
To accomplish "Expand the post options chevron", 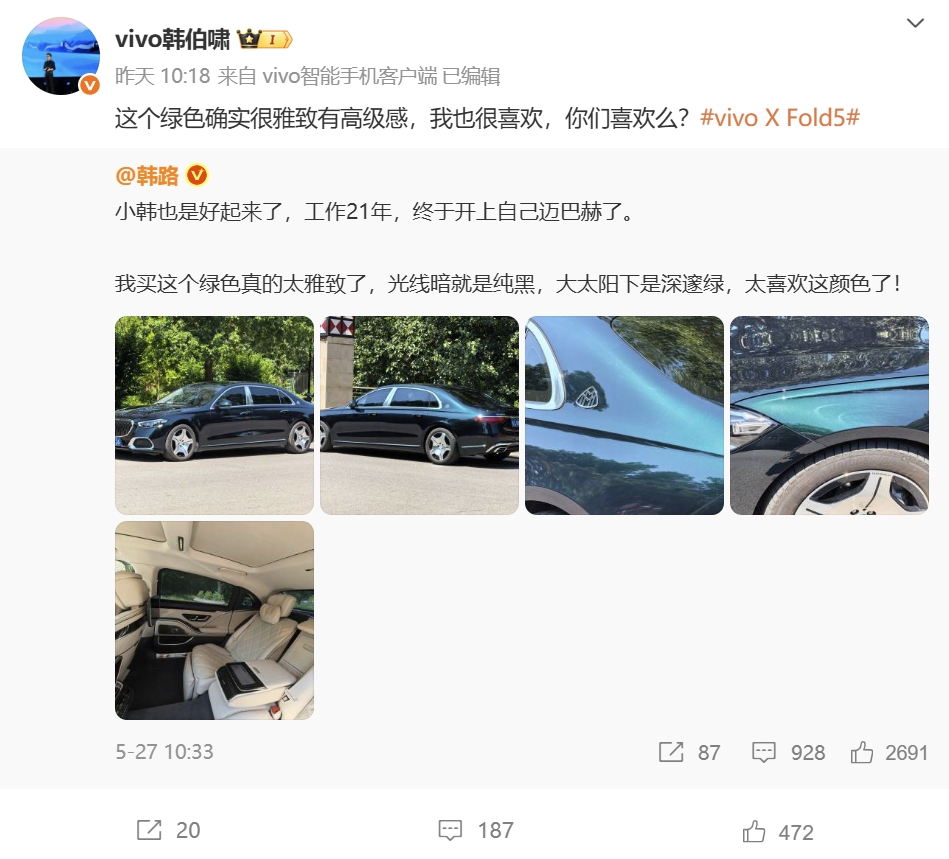I will (915, 22).
